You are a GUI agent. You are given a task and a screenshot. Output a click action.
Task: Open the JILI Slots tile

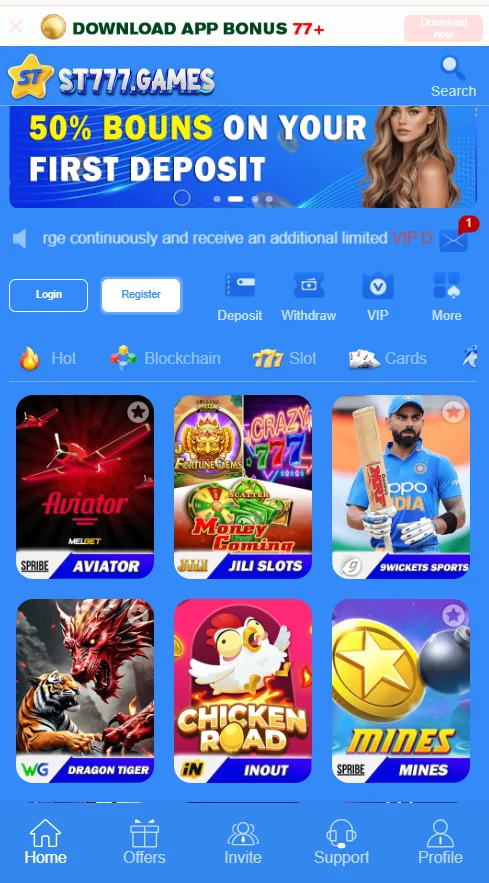coord(243,487)
